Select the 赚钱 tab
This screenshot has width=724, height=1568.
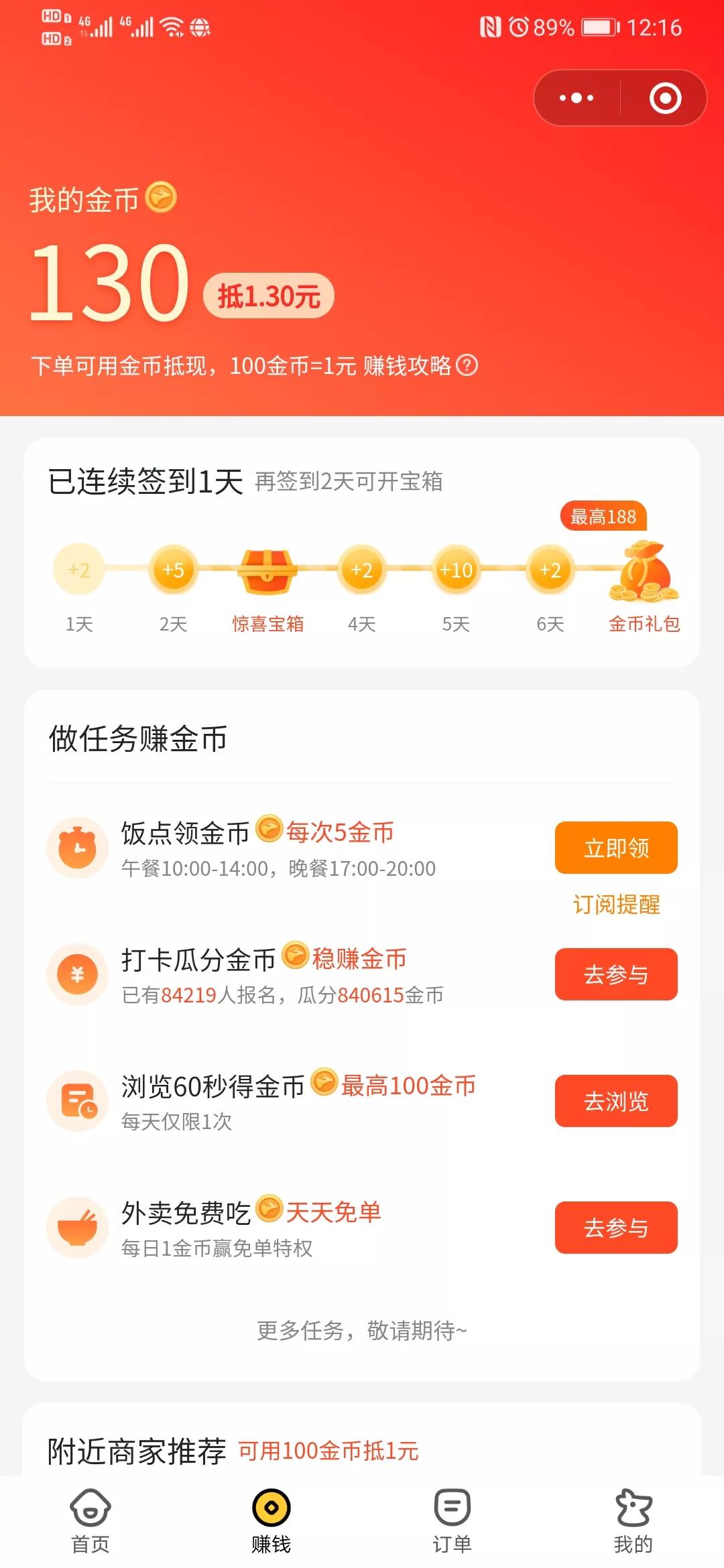point(271,1521)
